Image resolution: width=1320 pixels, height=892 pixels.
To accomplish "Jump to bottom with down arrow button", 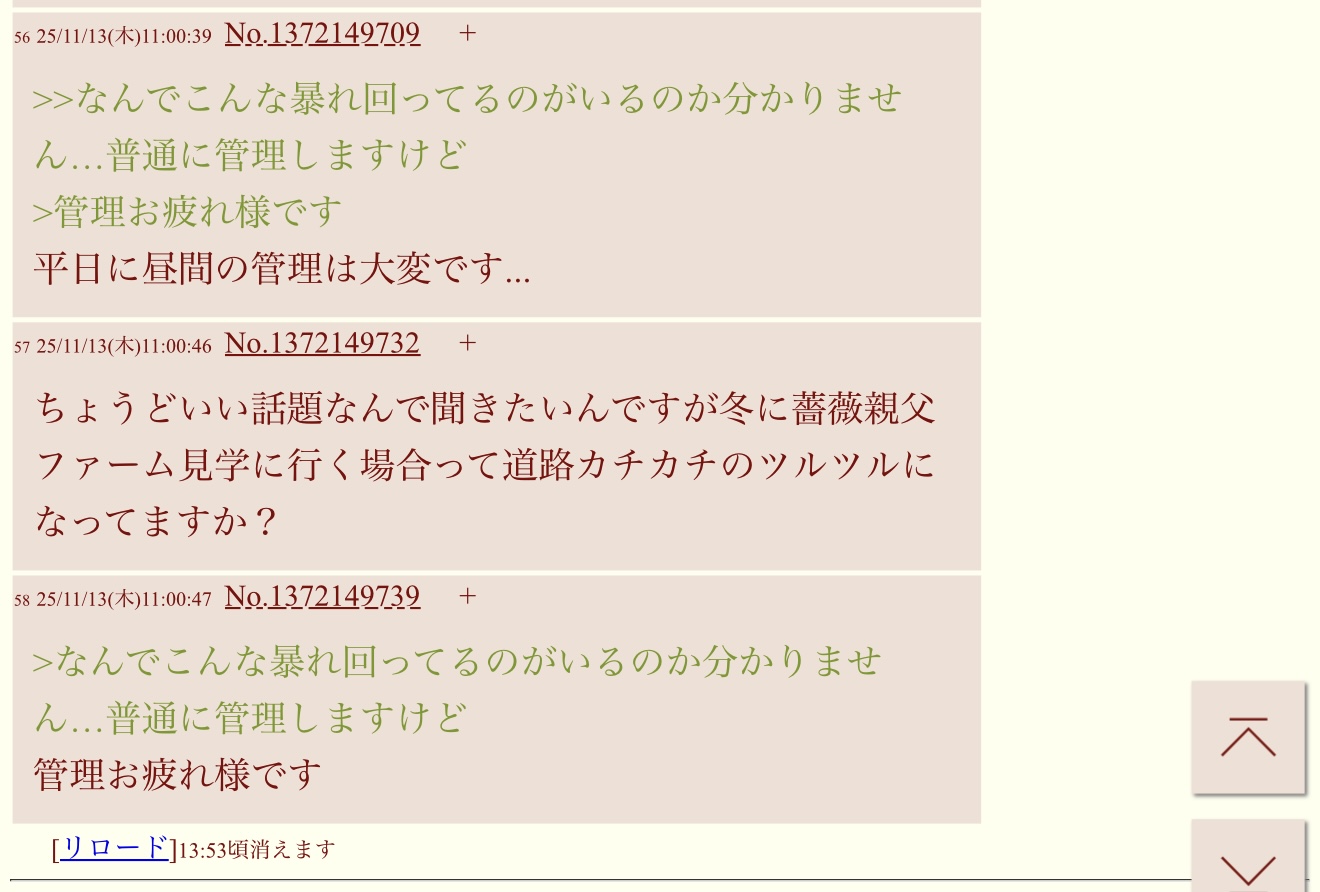I will 1248,860.
